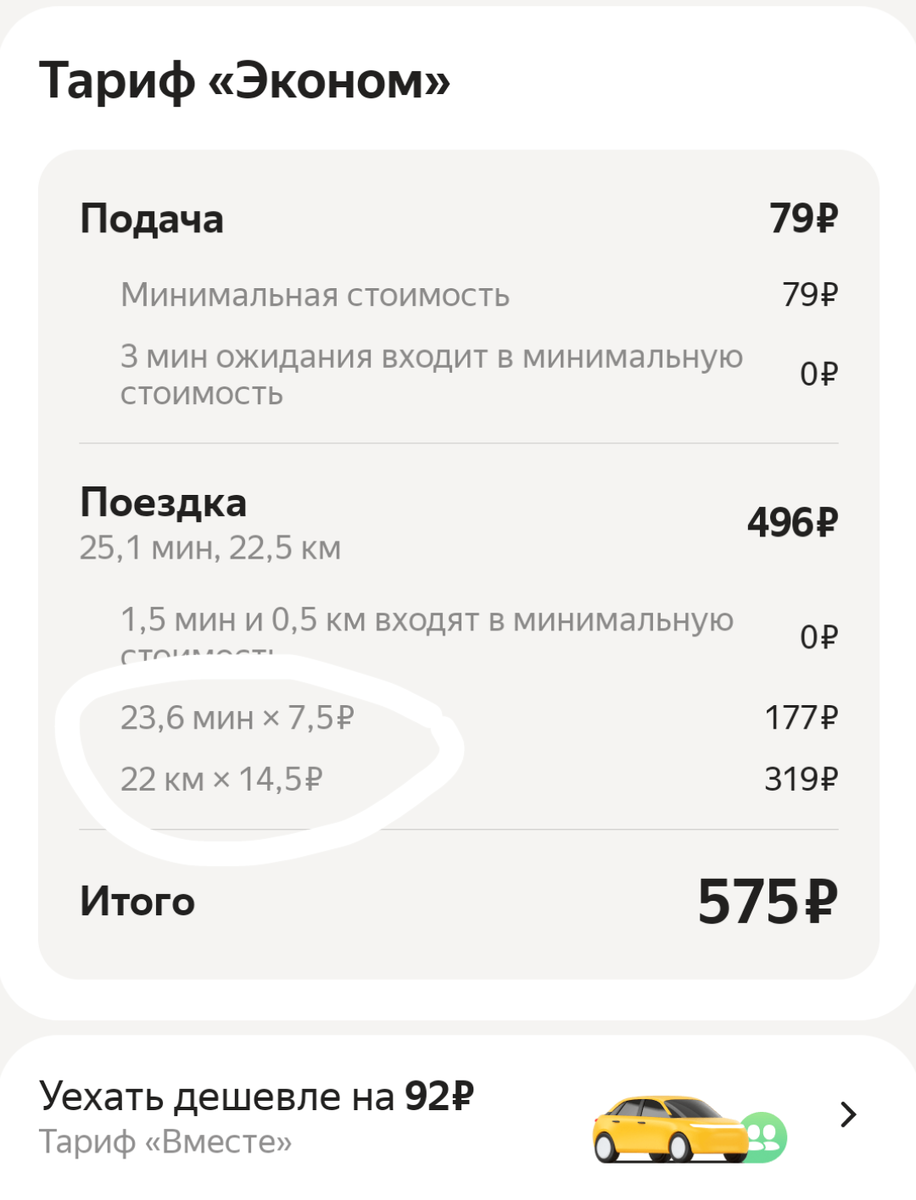
Task: Expand the «Вместе» offer via right chevron
Action: pyautogui.click(x=848, y=1113)
